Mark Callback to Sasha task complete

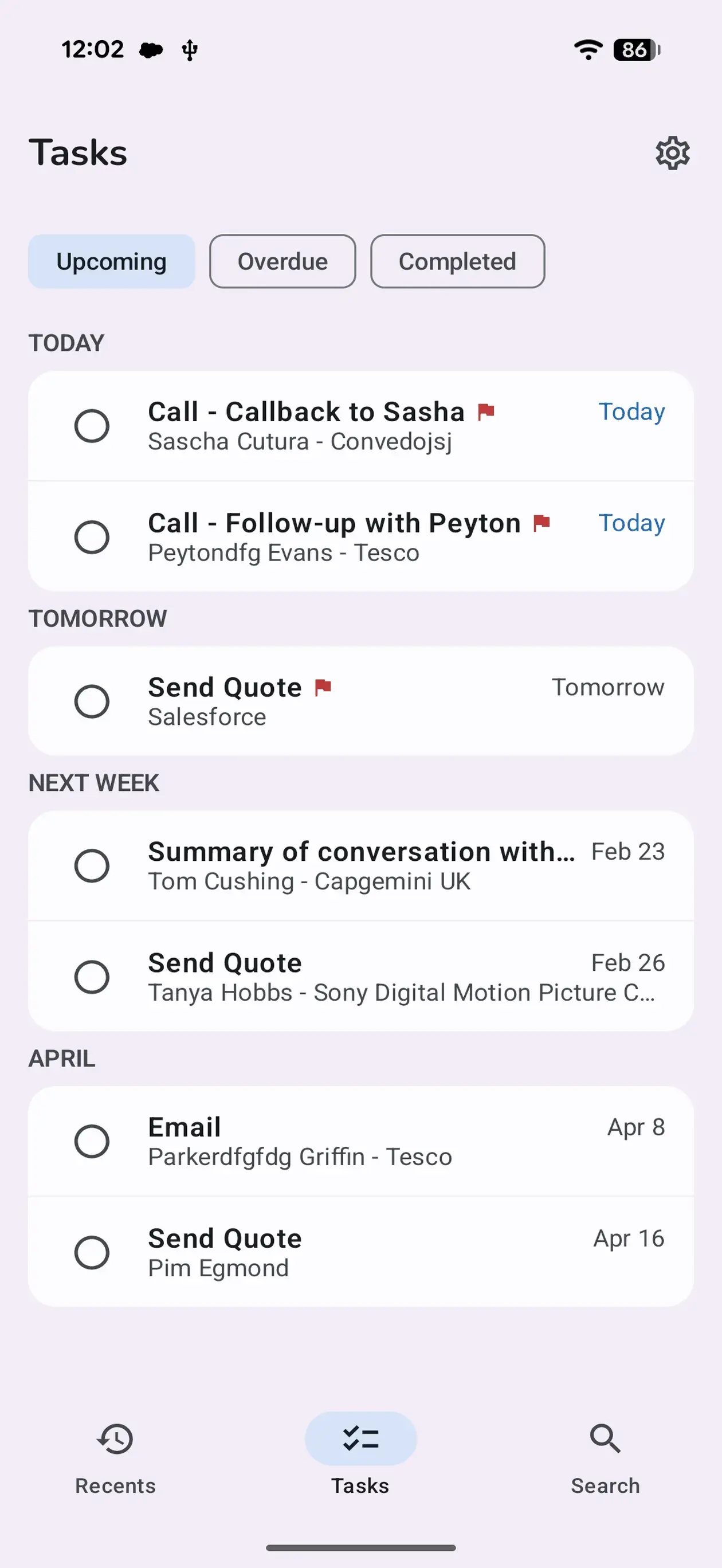point(92,426)
